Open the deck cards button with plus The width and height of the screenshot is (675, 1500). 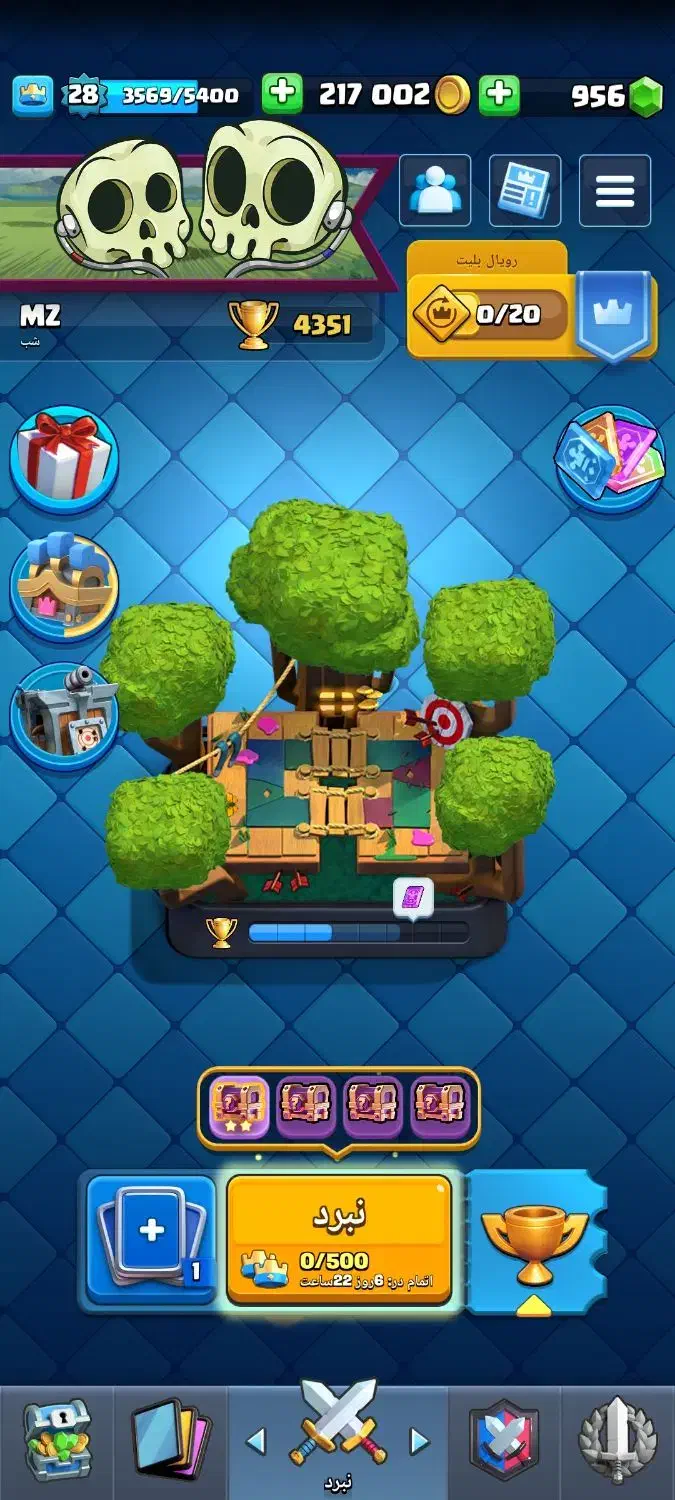pos(151,1239)
